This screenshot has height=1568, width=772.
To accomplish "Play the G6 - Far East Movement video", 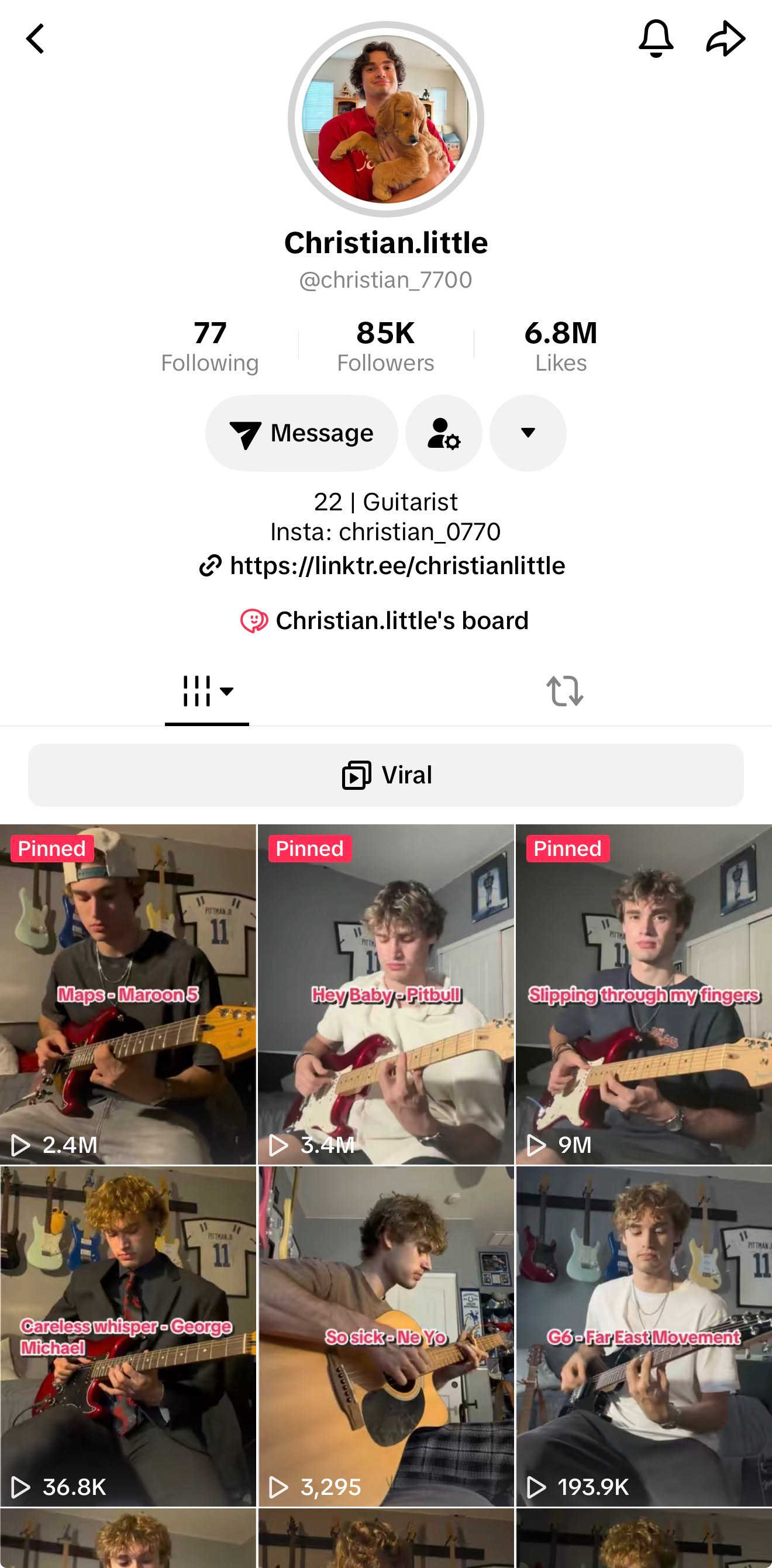I will pyautogui.click(x=644, y=1336).
